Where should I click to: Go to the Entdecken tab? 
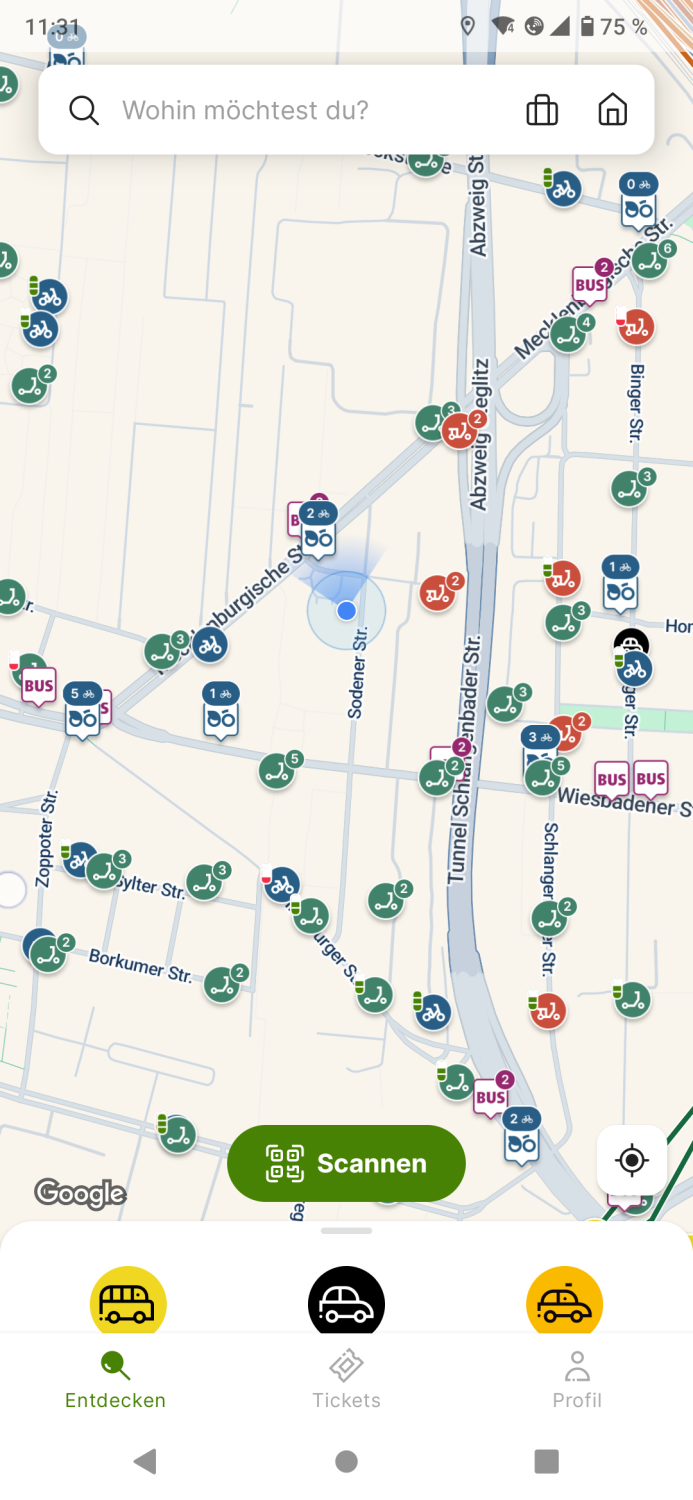116,1380
